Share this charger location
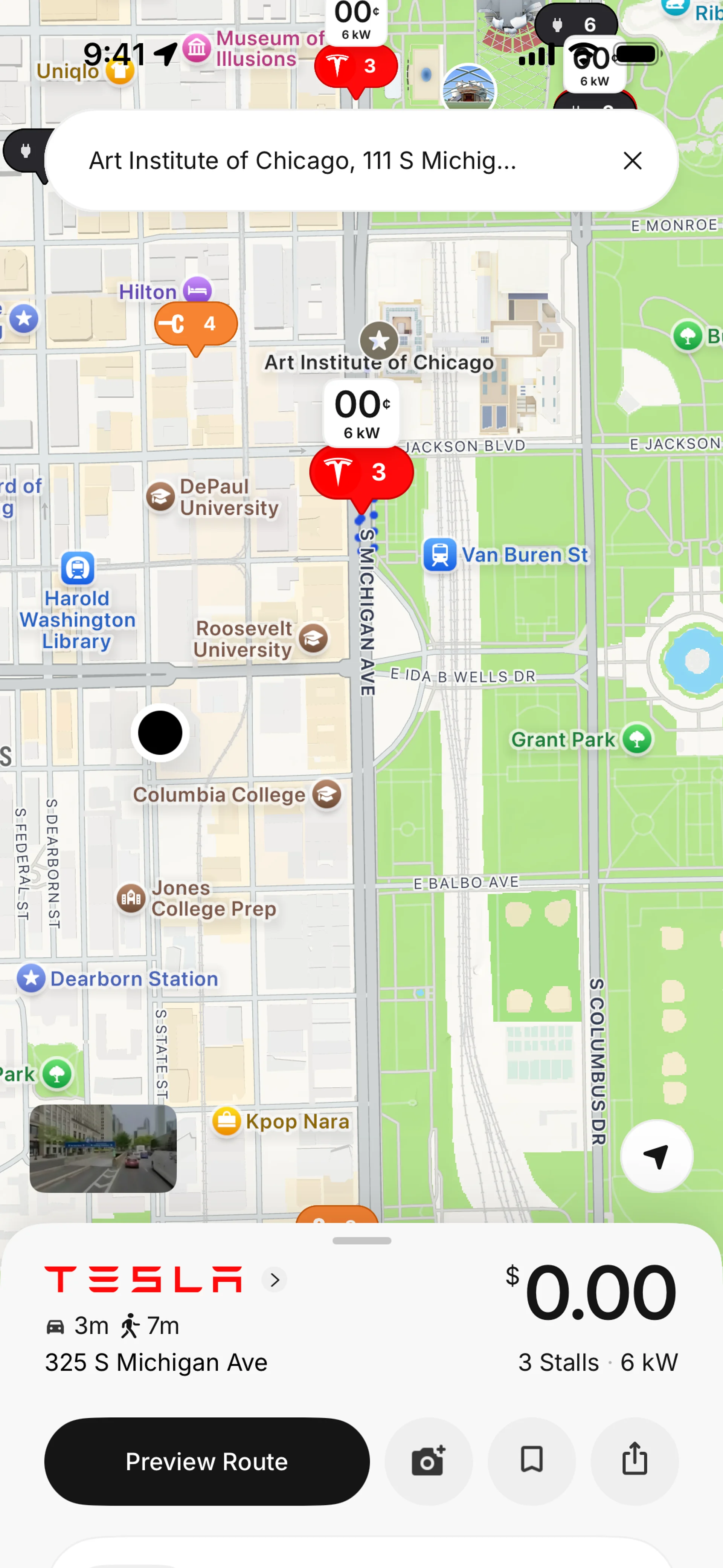This screenshot has height=1568, width=723. point(634,1461)
